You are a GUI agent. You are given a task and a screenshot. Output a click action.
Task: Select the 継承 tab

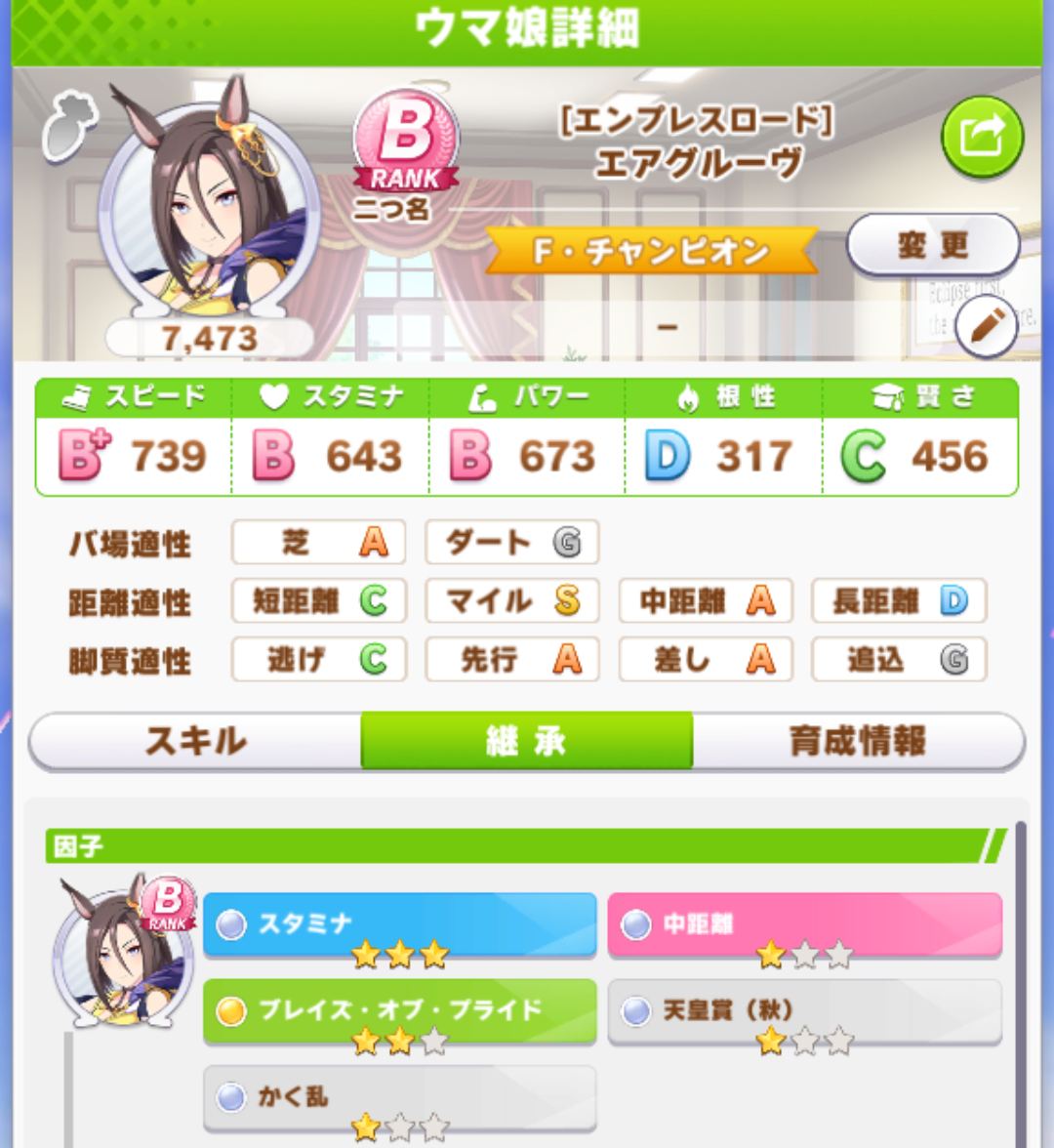[526, 742]
